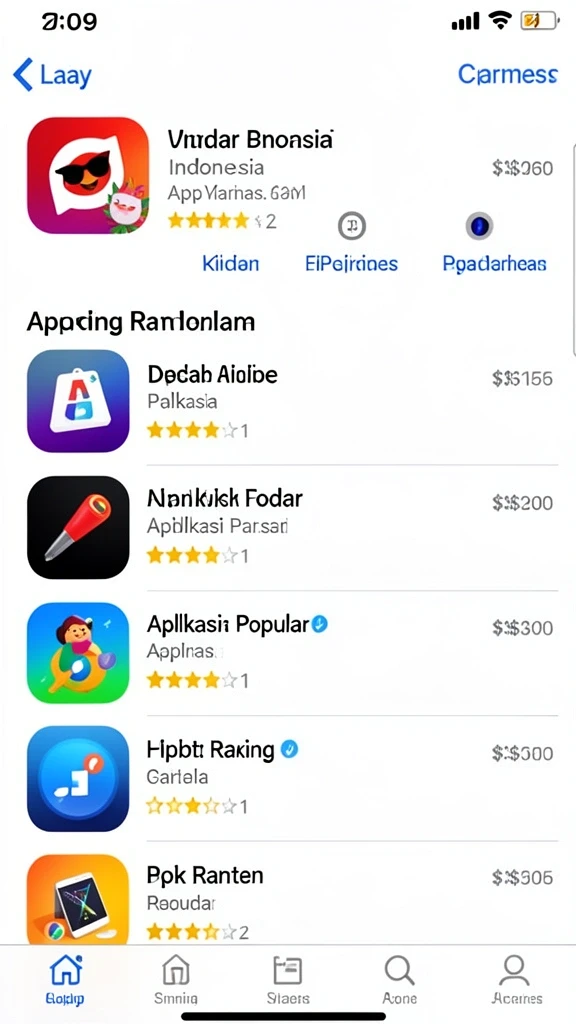Image resolution: width=576 pixels, height=1024 pixels.
Task: Switch to the Slaers tab
Action: [288, 978]
